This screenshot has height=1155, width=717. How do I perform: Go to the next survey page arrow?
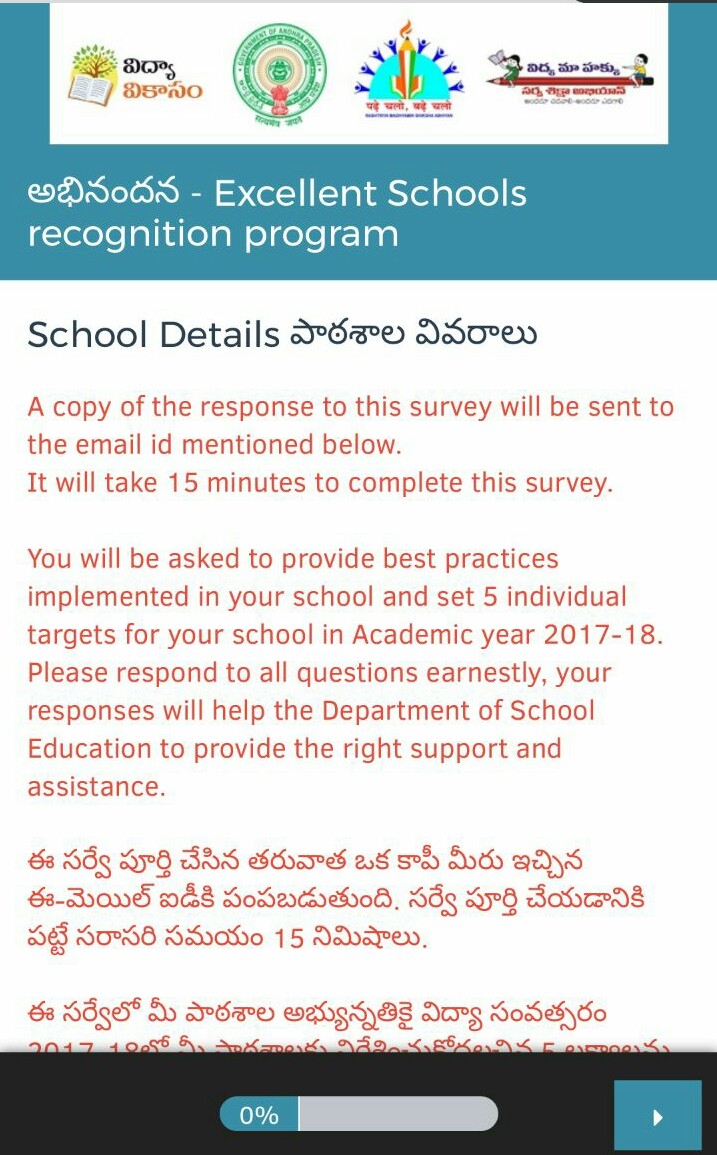[657, 1117]
